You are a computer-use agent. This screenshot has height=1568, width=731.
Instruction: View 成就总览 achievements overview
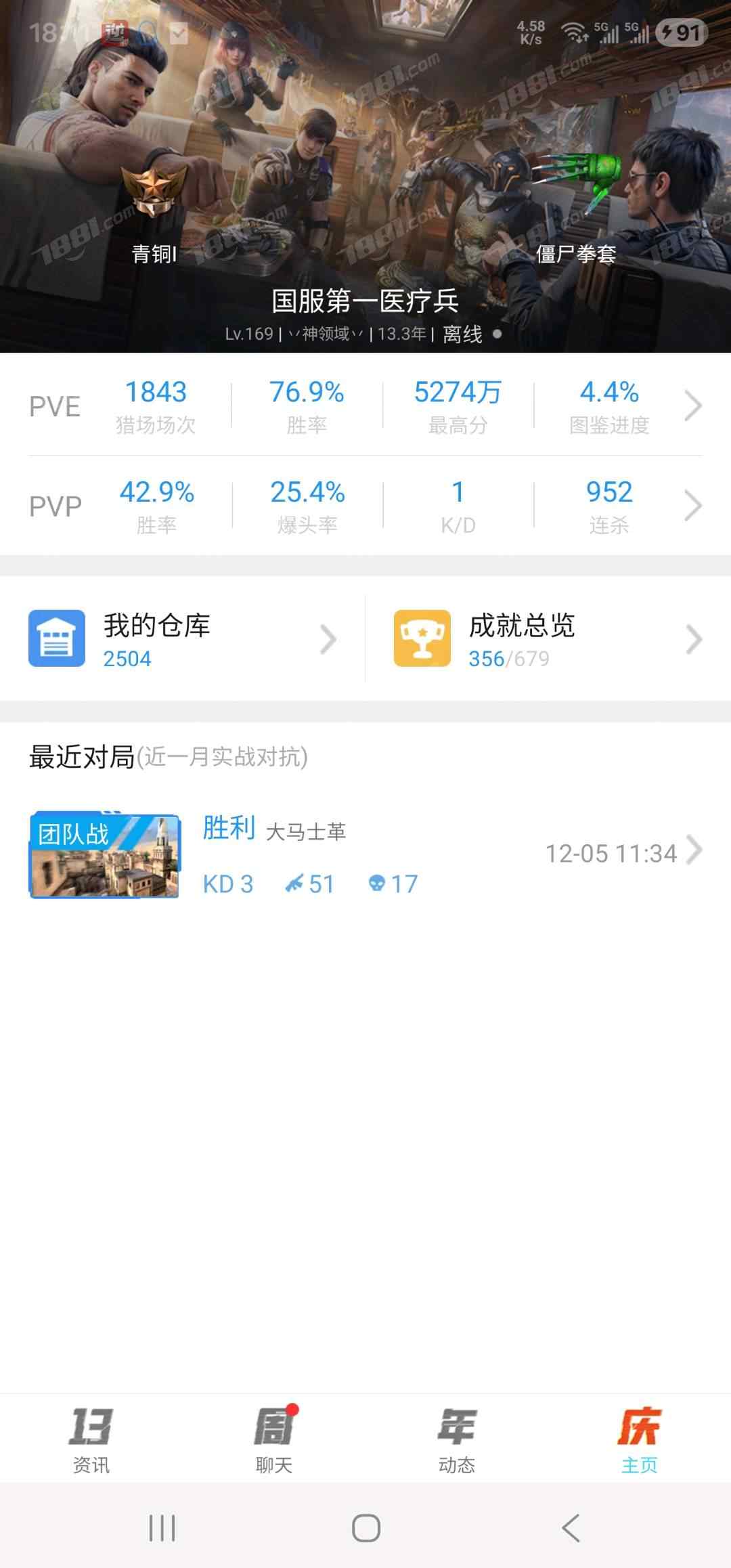548,638
